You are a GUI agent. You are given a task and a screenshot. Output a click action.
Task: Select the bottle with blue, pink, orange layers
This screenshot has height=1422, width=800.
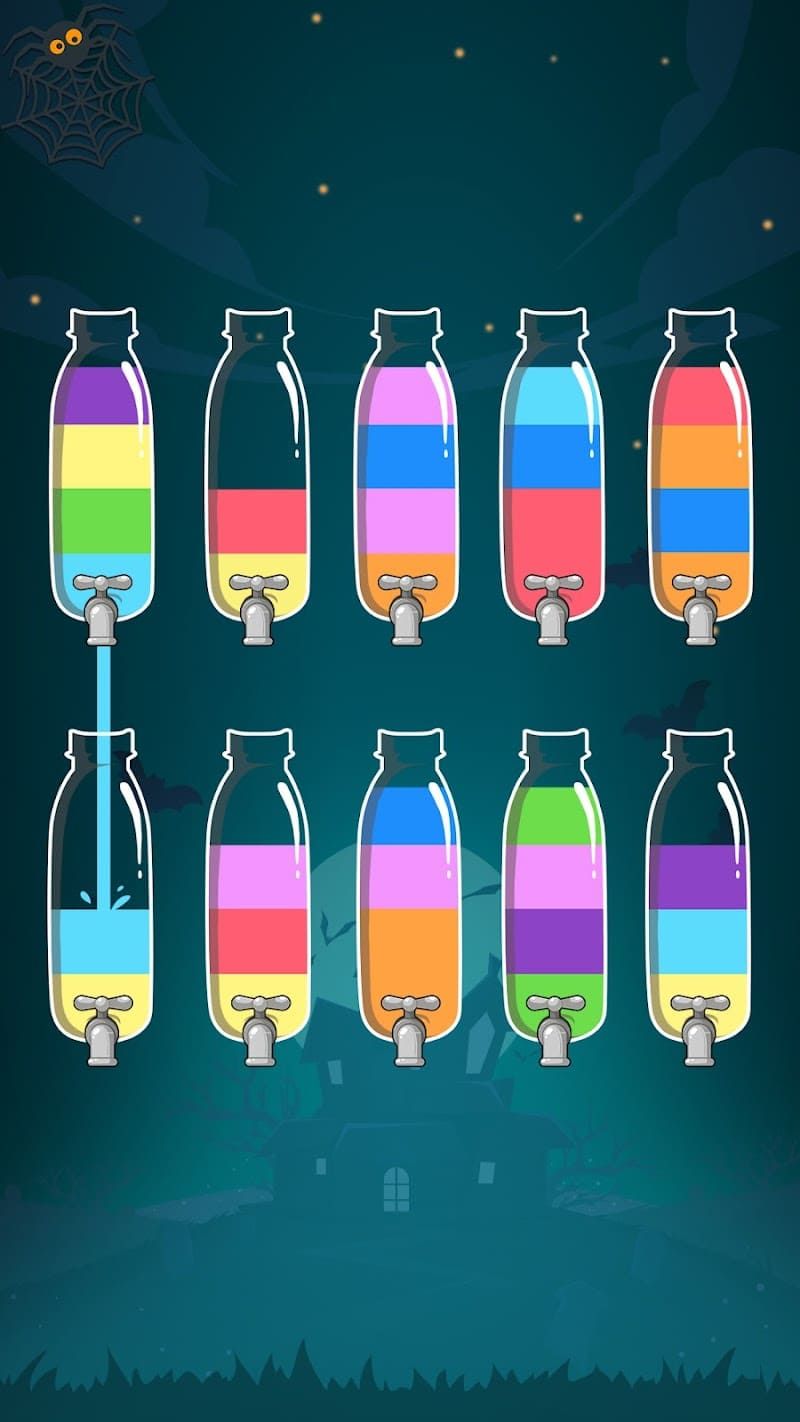pyautogui.click(x=407, y=890)
